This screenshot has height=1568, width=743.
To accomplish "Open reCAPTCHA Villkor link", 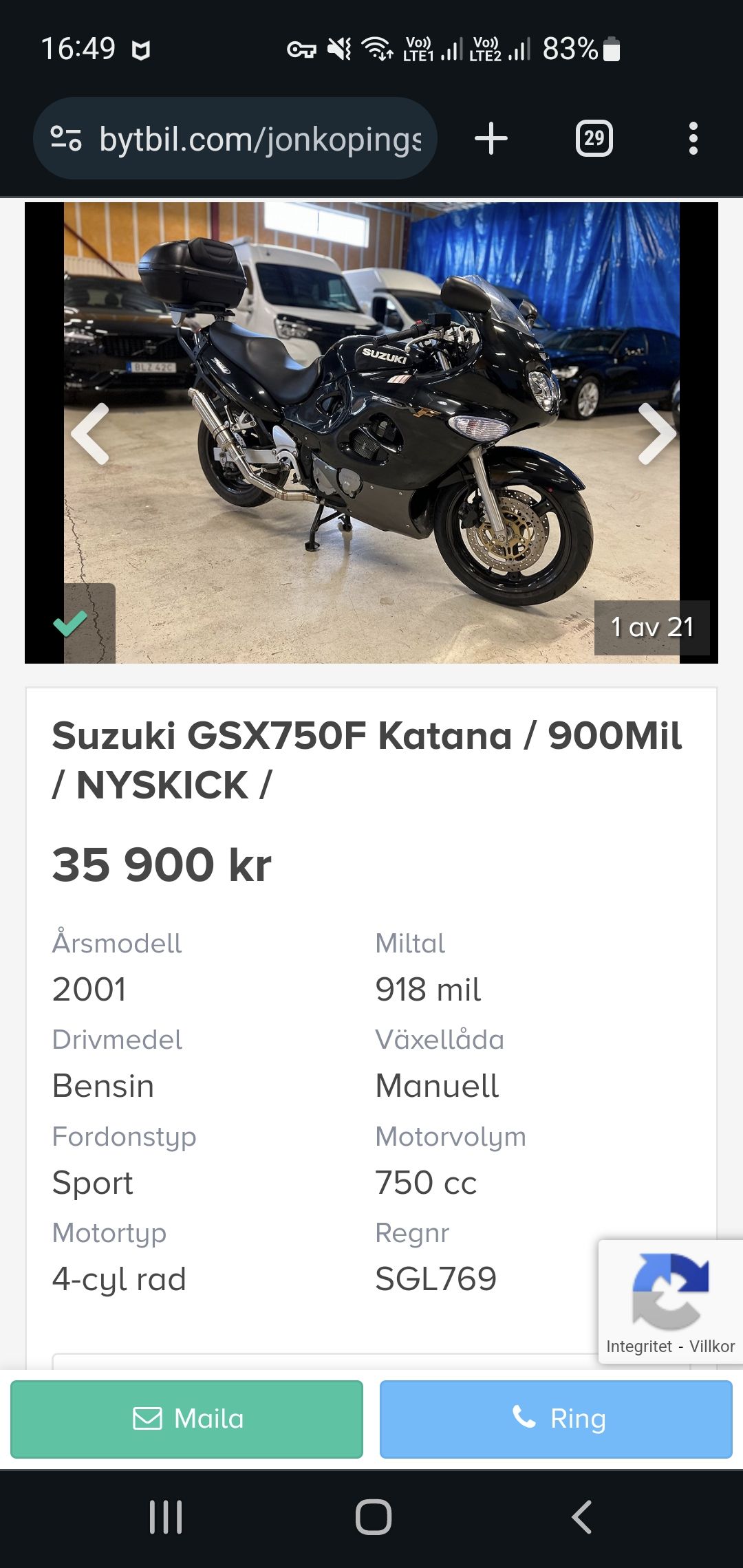I will (712, 1347).
